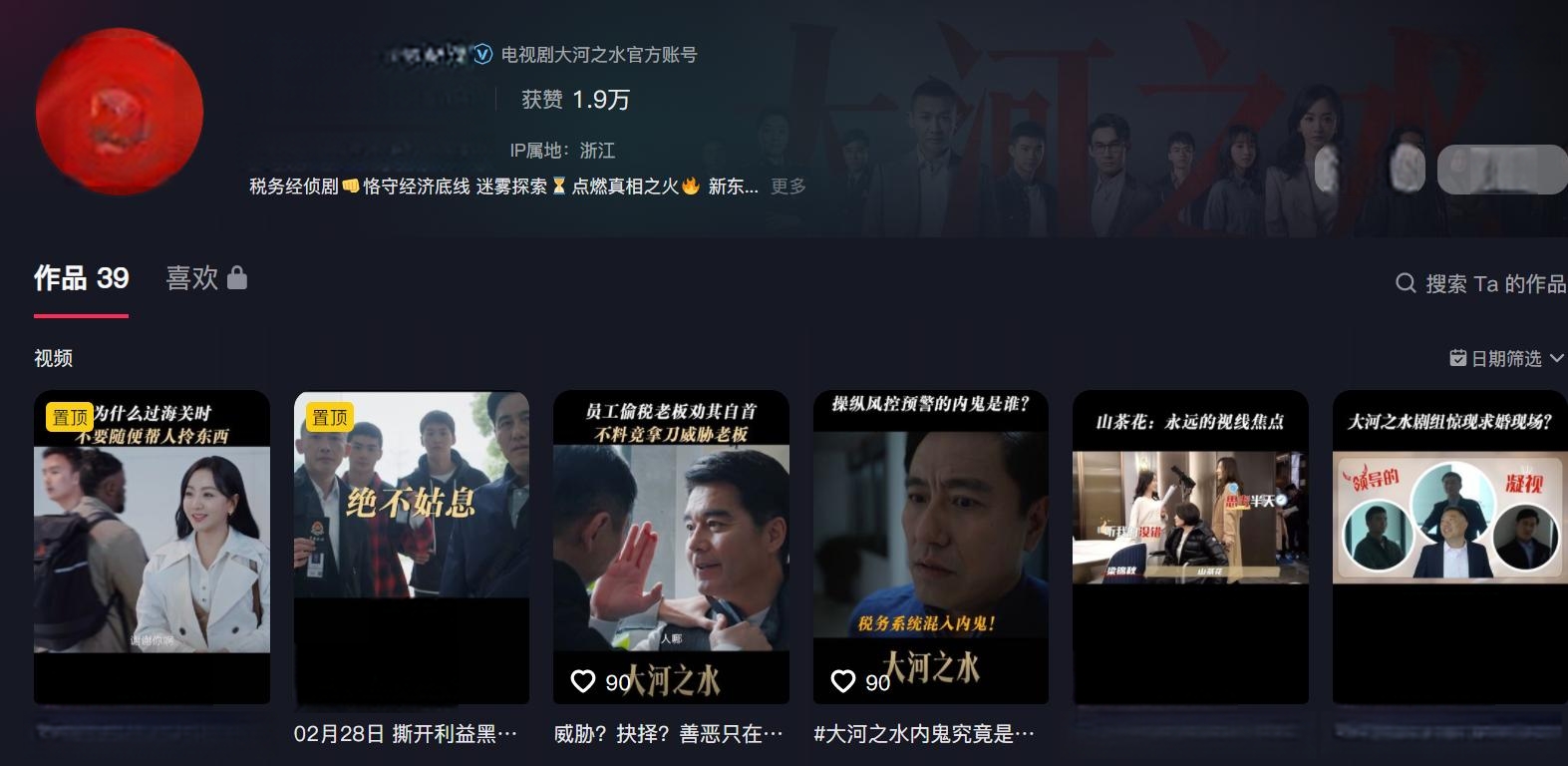Screen dimensions: 1568x766
Task: Open video 大河之水剧组惊现求婚现场?
Action: (x=1449, y=546)
